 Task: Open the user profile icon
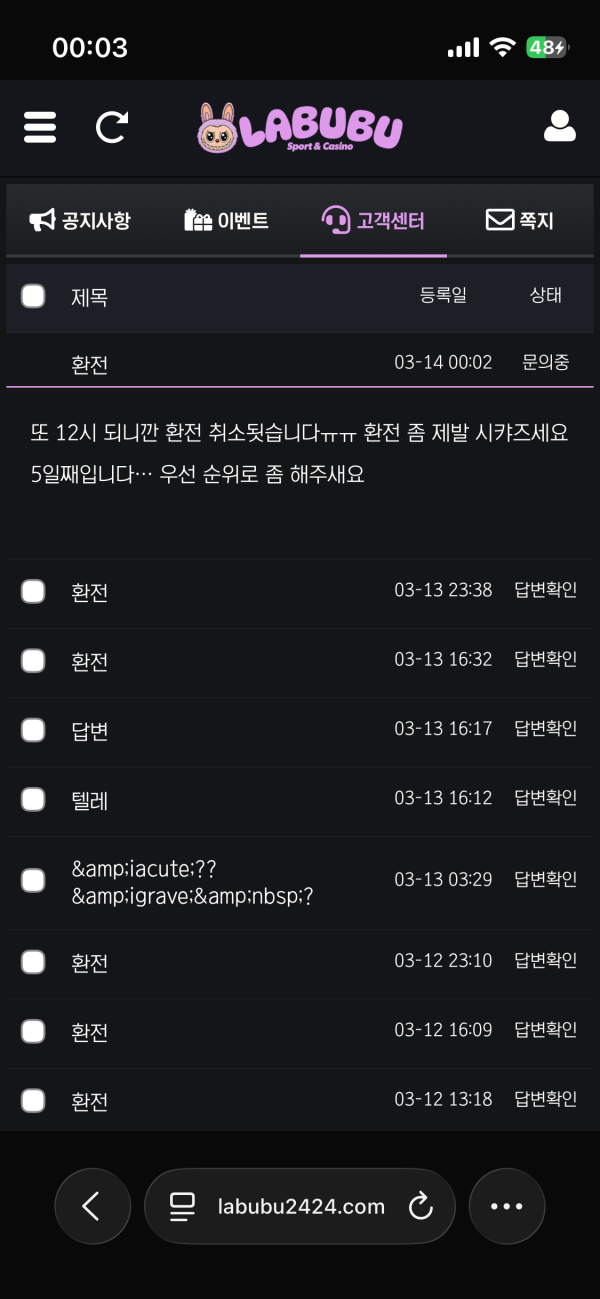(x=559, y=127)
